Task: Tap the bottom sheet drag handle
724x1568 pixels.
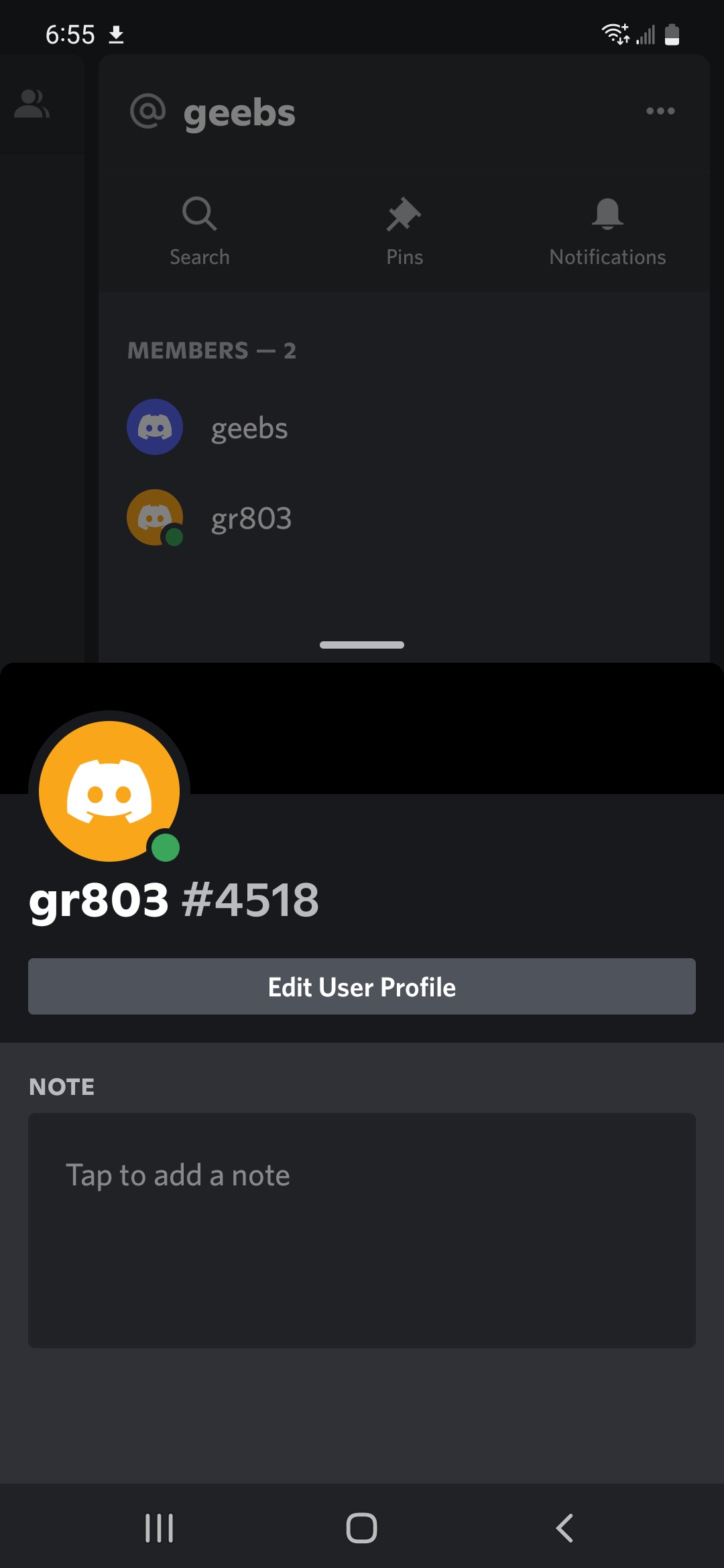Action: click(362, 645)
